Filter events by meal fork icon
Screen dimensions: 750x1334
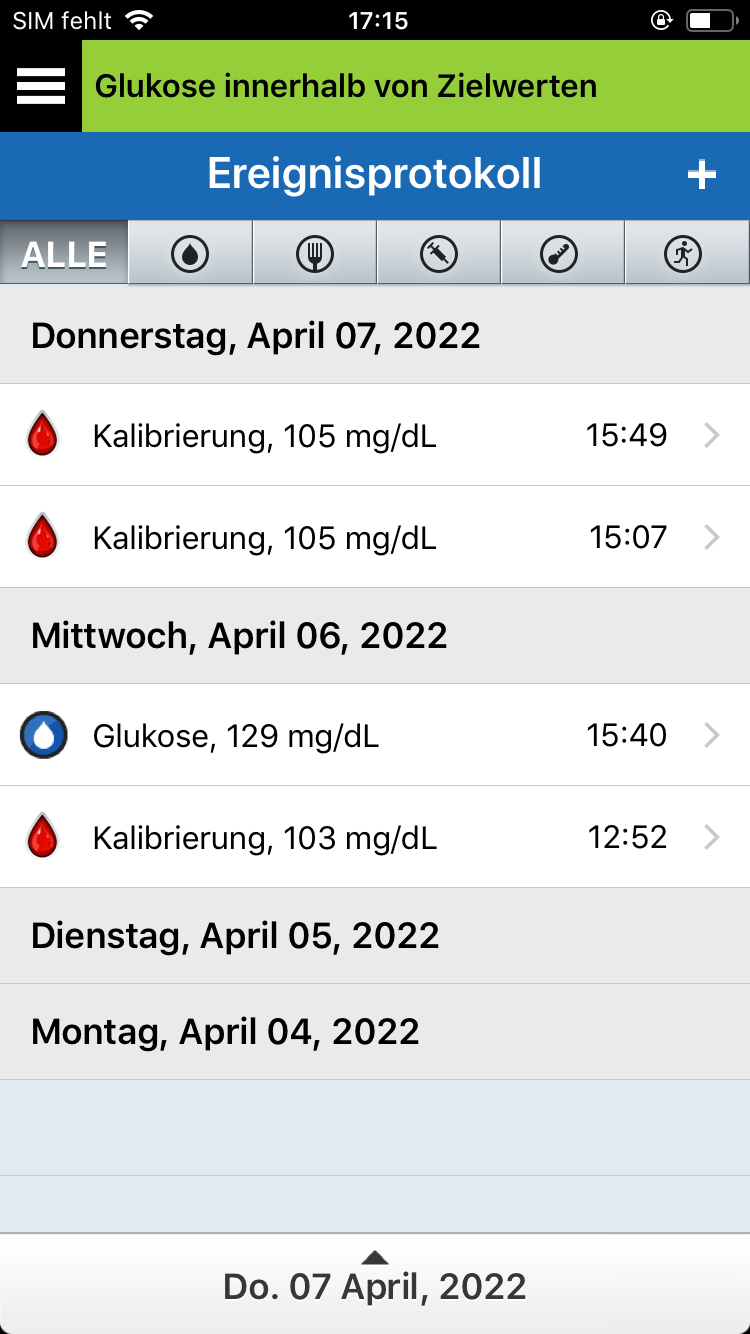[x=314, y=254]
